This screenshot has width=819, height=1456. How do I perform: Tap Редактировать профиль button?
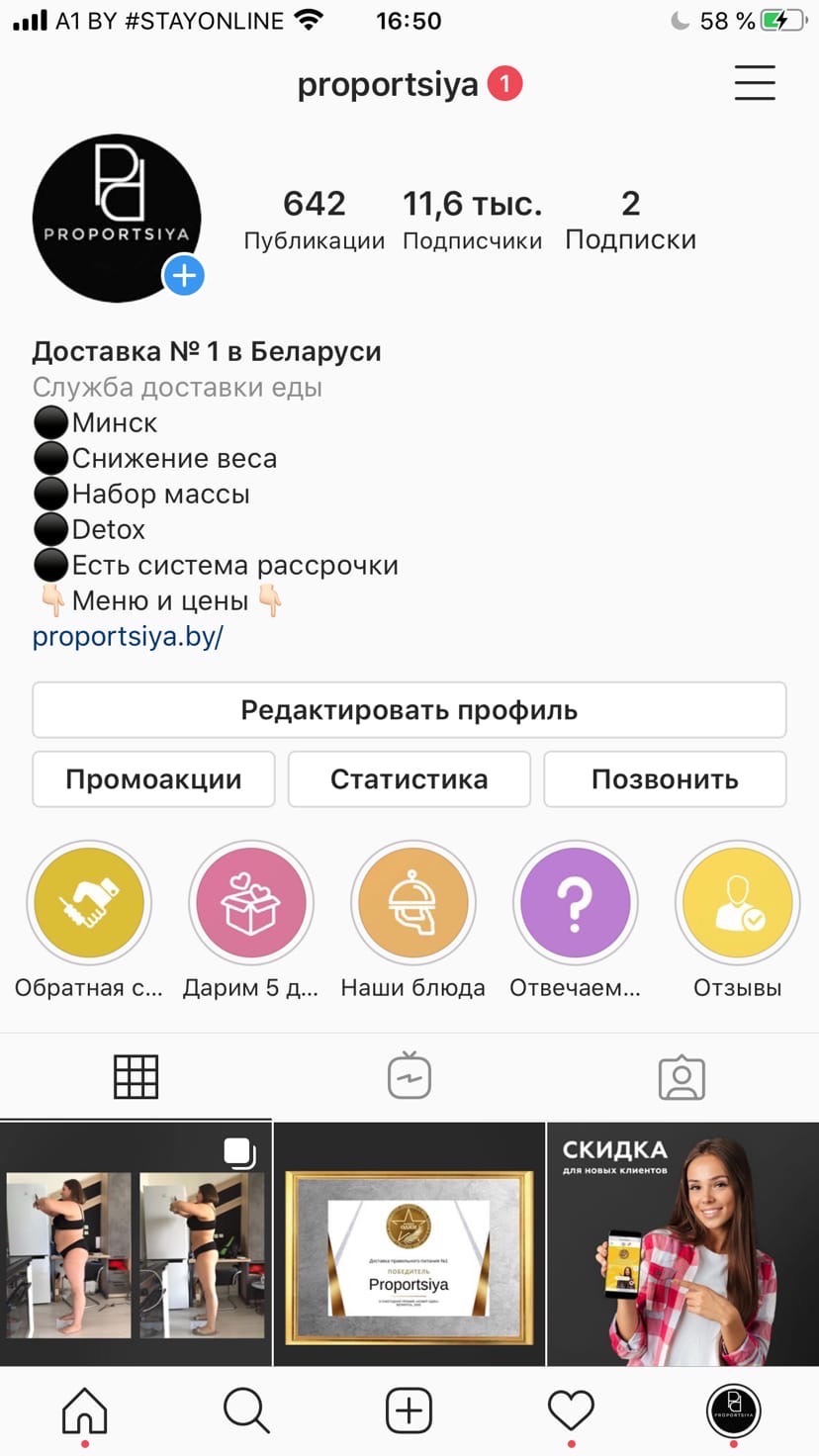pyautogui.click(x=409, y=710)
